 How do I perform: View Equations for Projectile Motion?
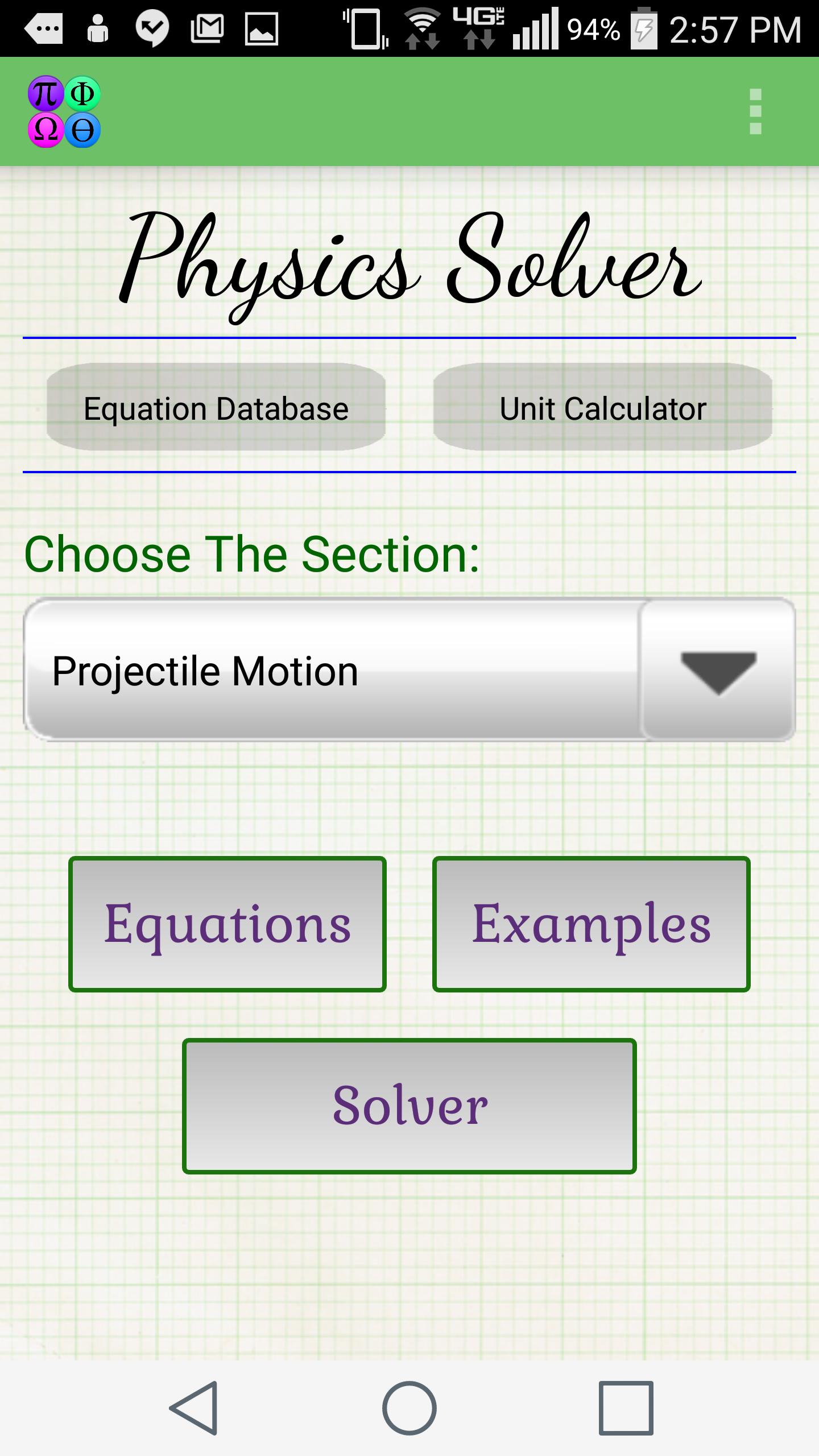click(x=226, y=924)
